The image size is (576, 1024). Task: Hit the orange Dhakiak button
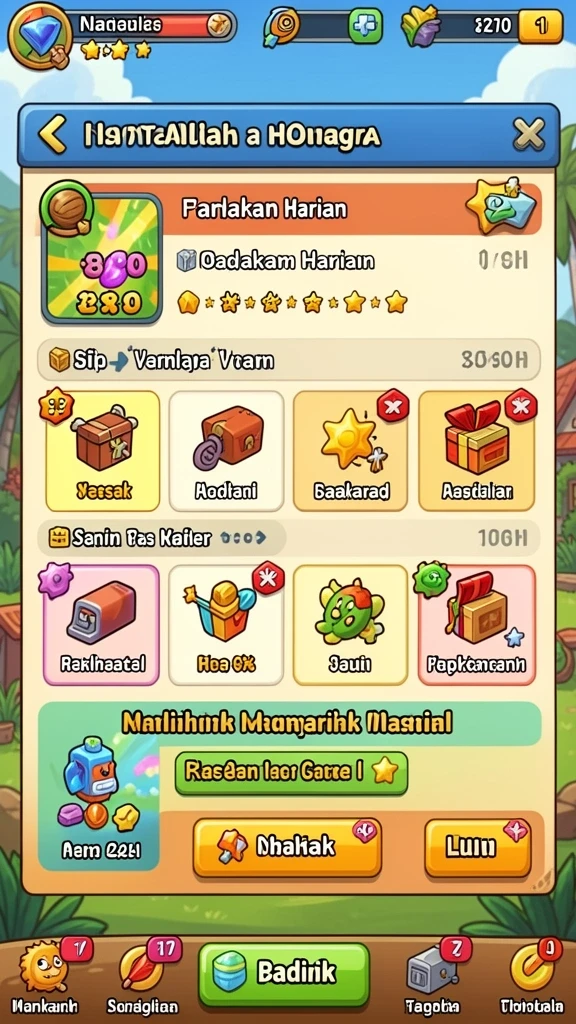(287, 847)
